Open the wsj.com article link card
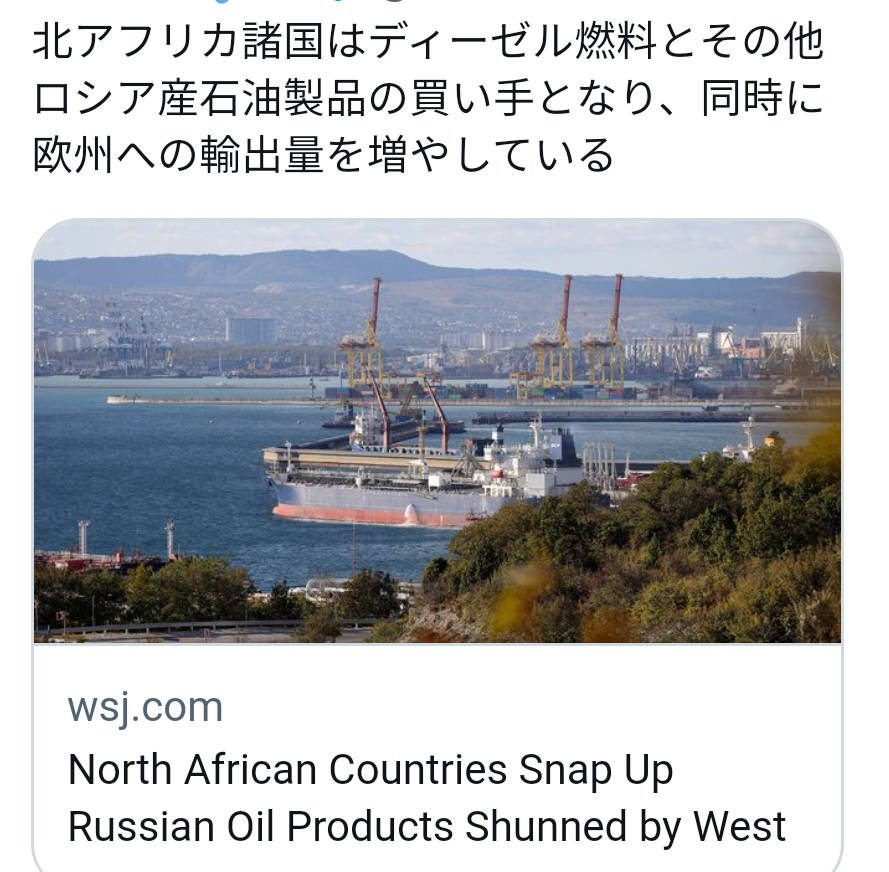Viewport: 889px width, 872px height. tap(437, 768)
